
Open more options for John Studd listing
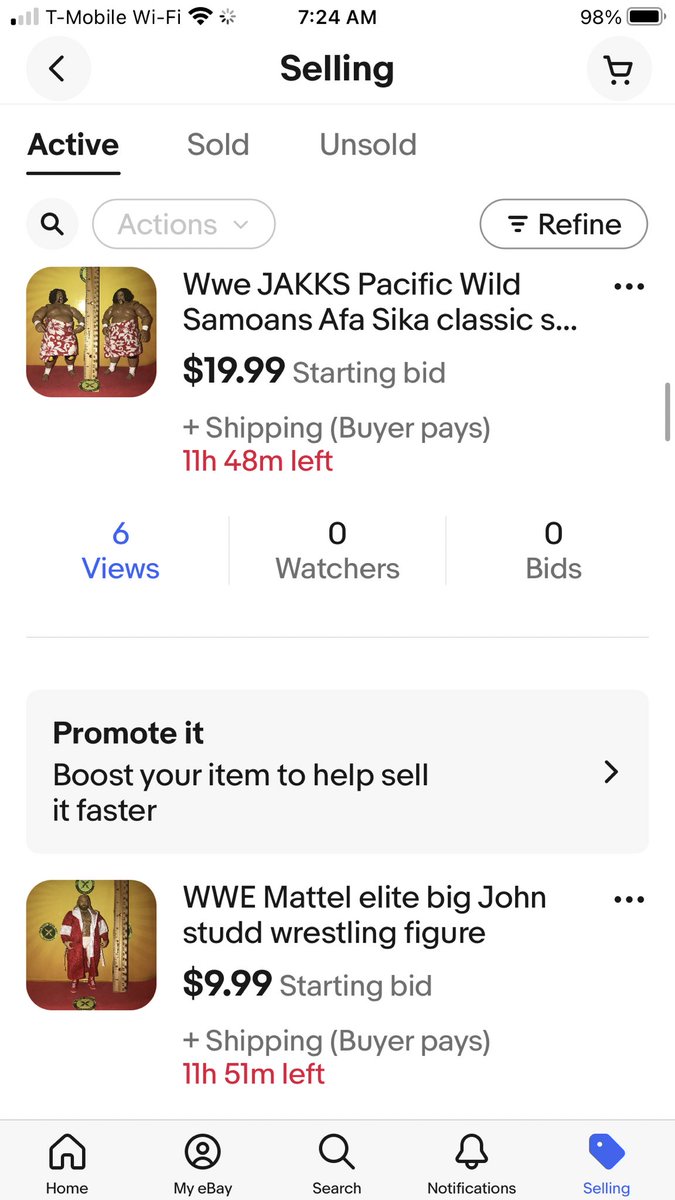pos(629,900)
